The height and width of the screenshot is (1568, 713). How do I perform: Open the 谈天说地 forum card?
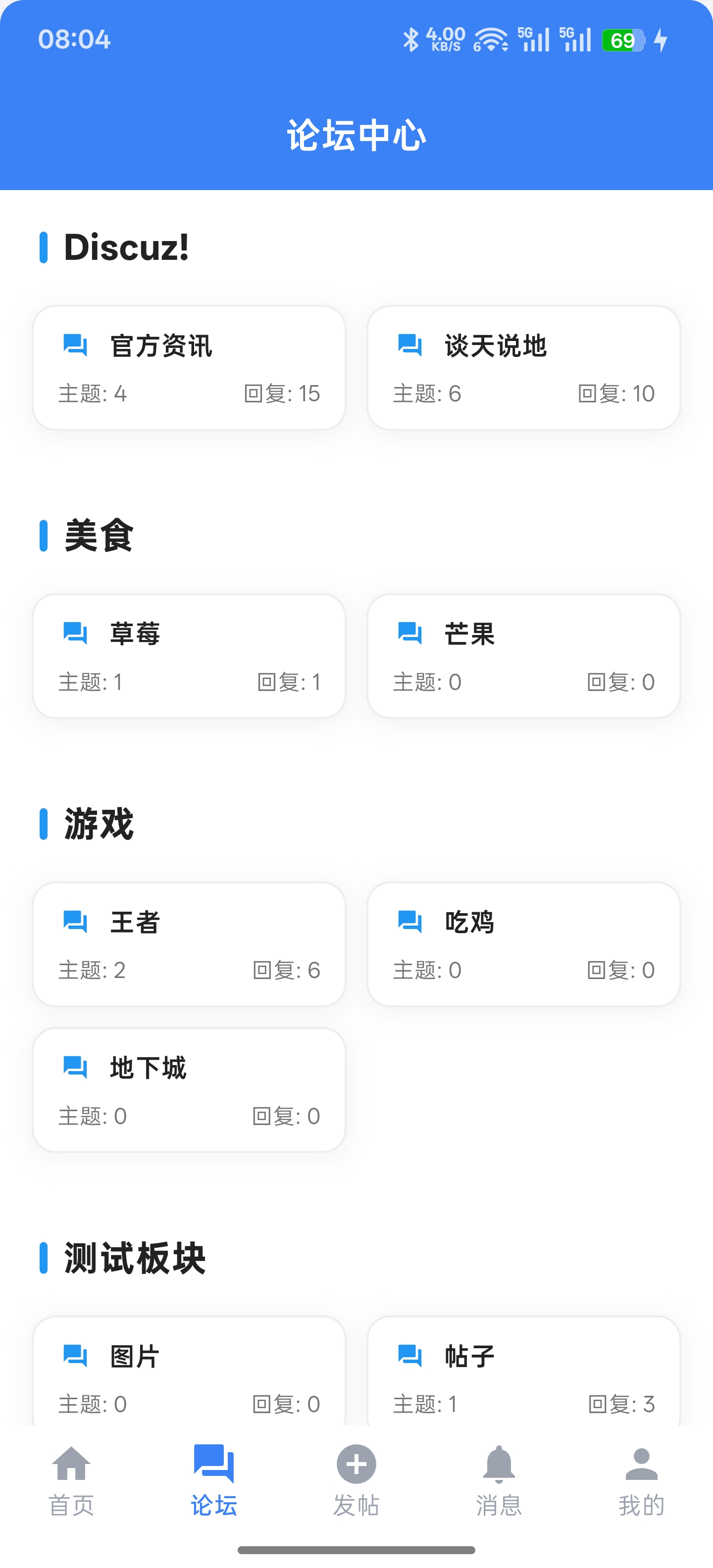click(524, 368)
